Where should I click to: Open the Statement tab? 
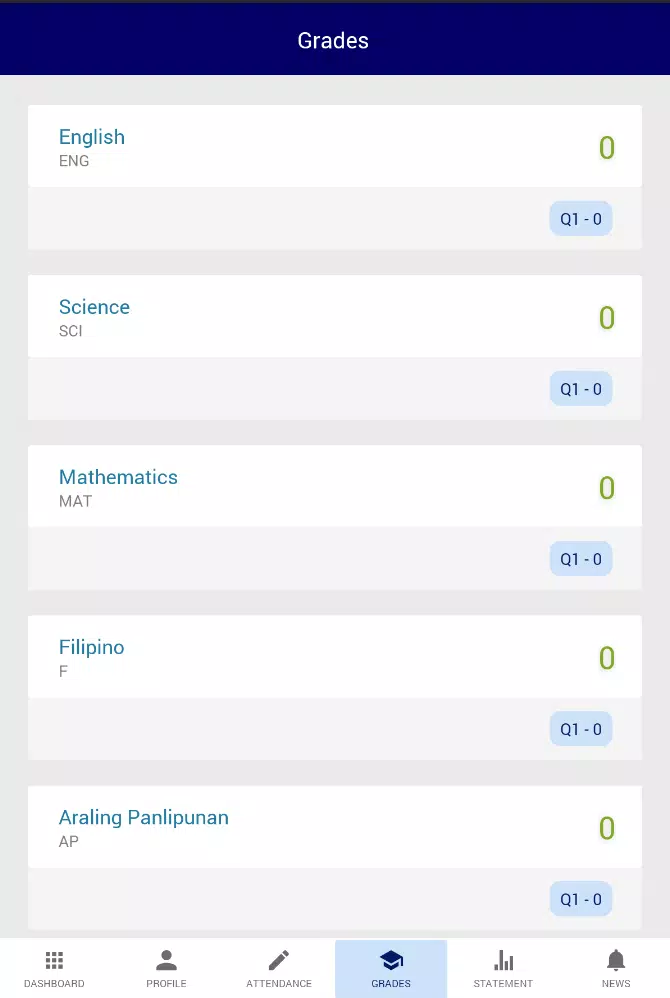point(503,968)
